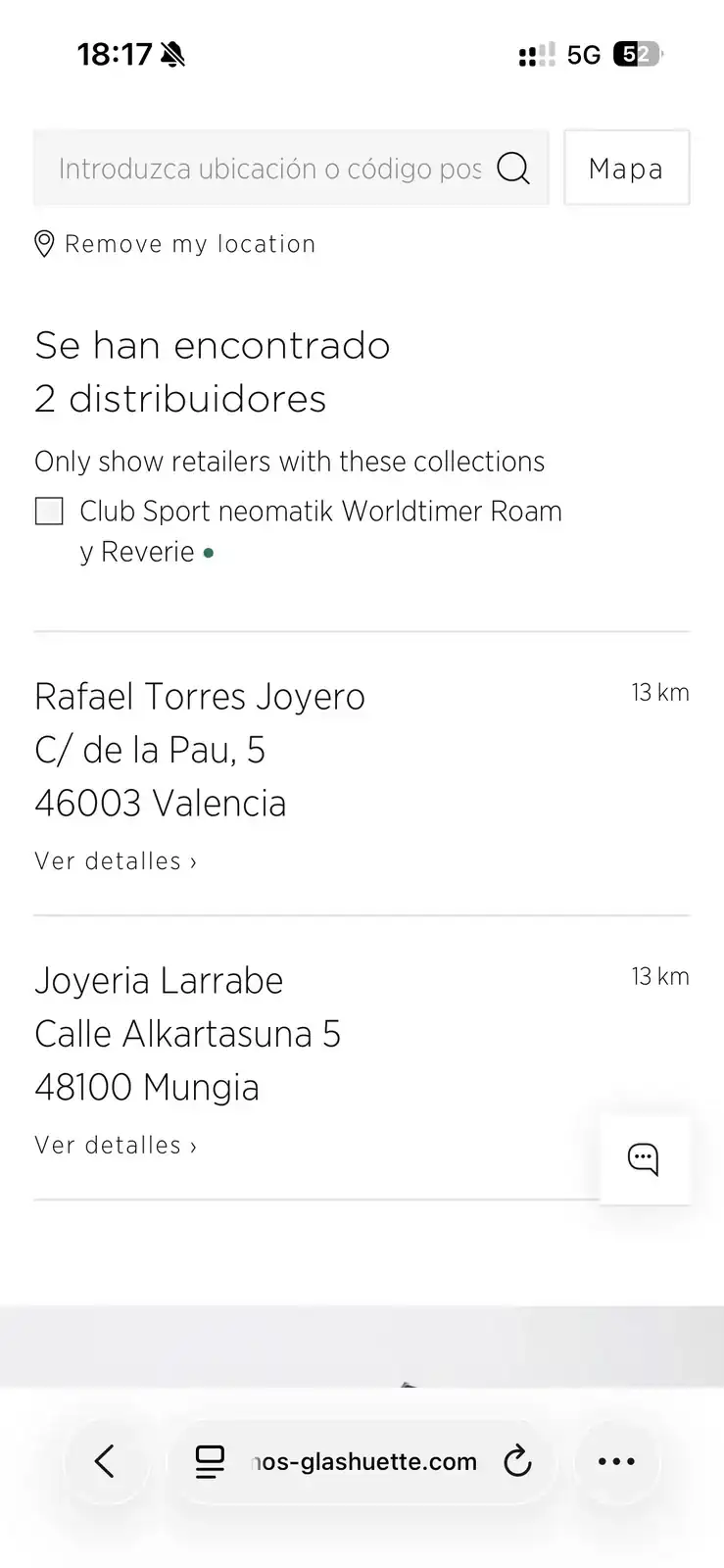
Task: Go back in the browser
Action: click(x=106, y=1461)
